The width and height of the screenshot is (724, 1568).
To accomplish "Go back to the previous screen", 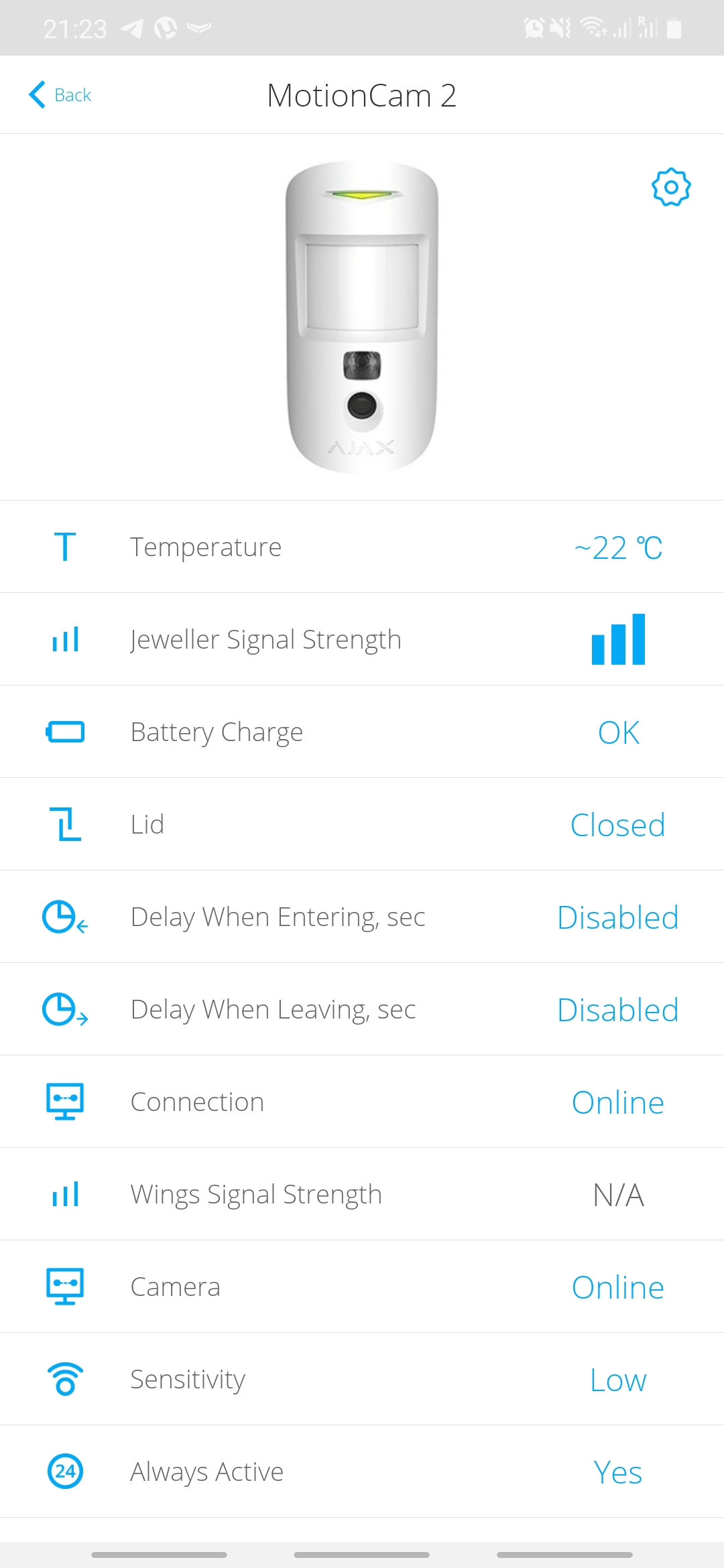I will coord(60,95).
